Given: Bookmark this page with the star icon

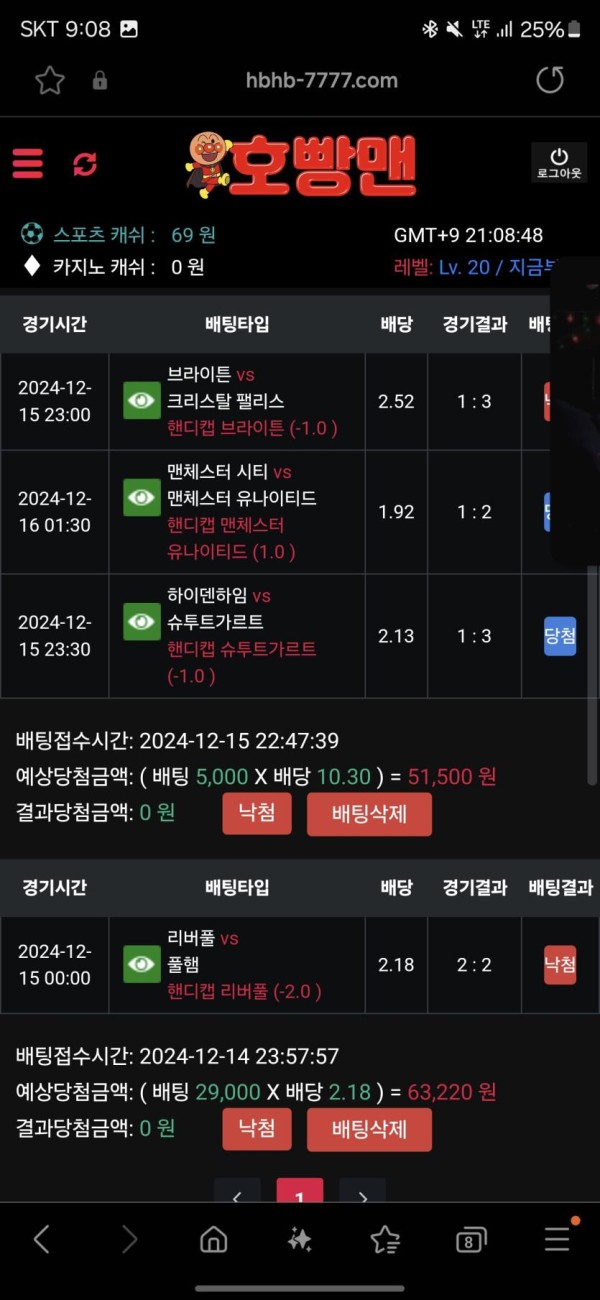Looking at the screenshot, I should (49, 80).
